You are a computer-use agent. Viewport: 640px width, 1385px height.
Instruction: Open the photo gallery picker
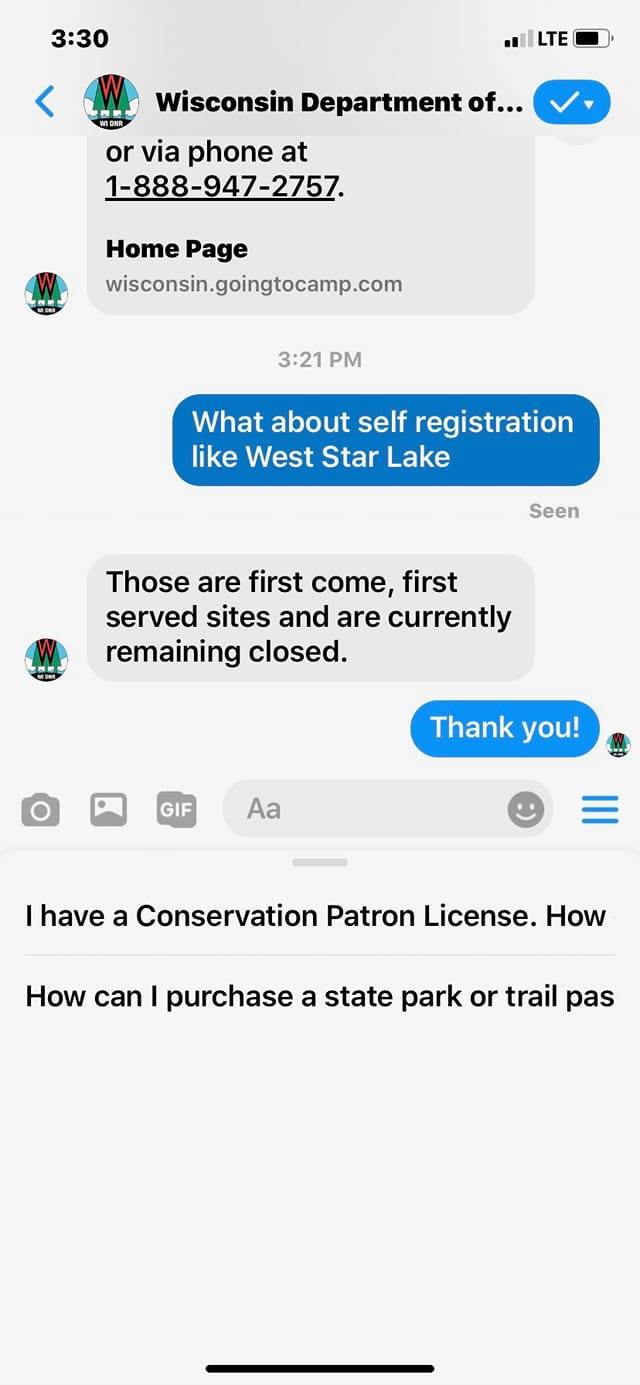coord(108,809)
